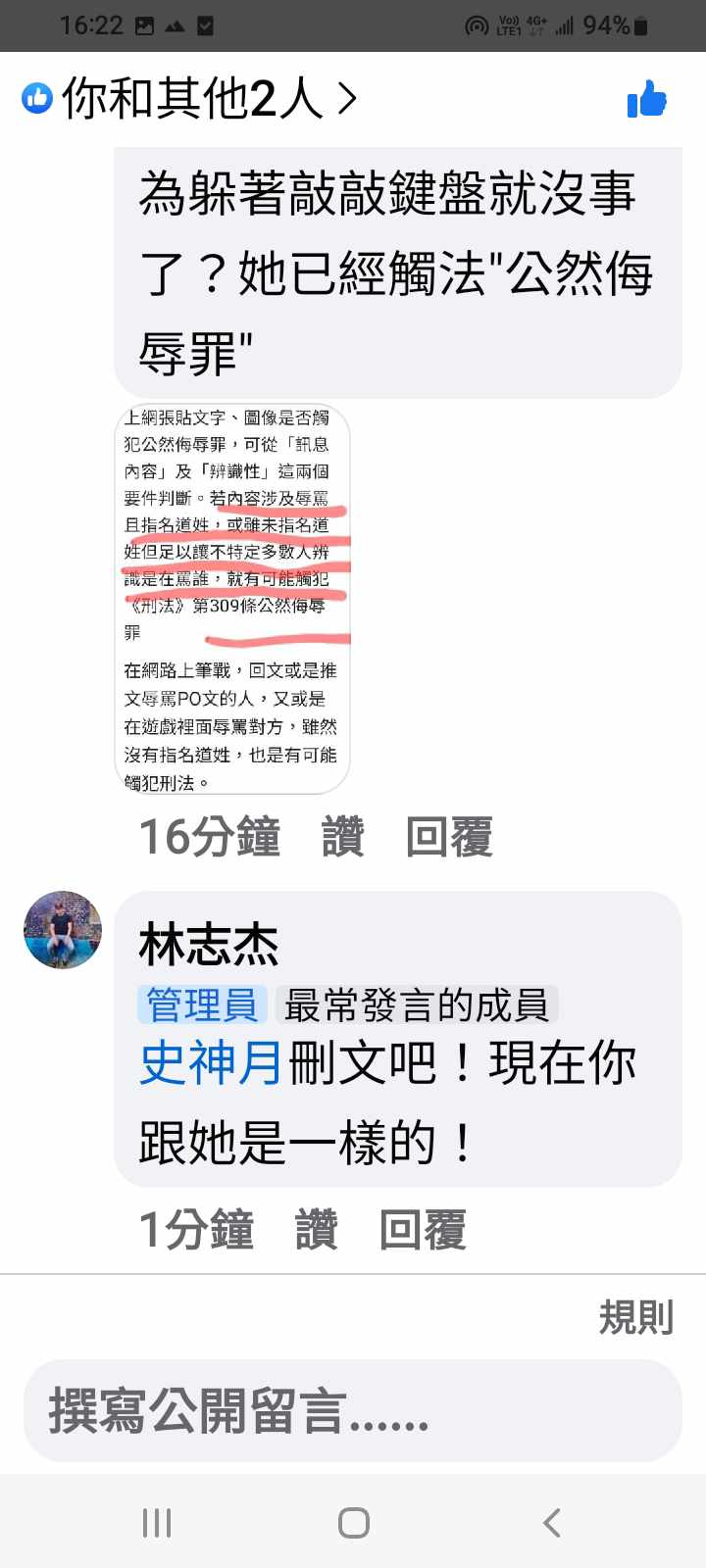This screenshot has width=706, height=1568.
Task: View 林志杰's profile by name
Action: (x=208, y=945)
